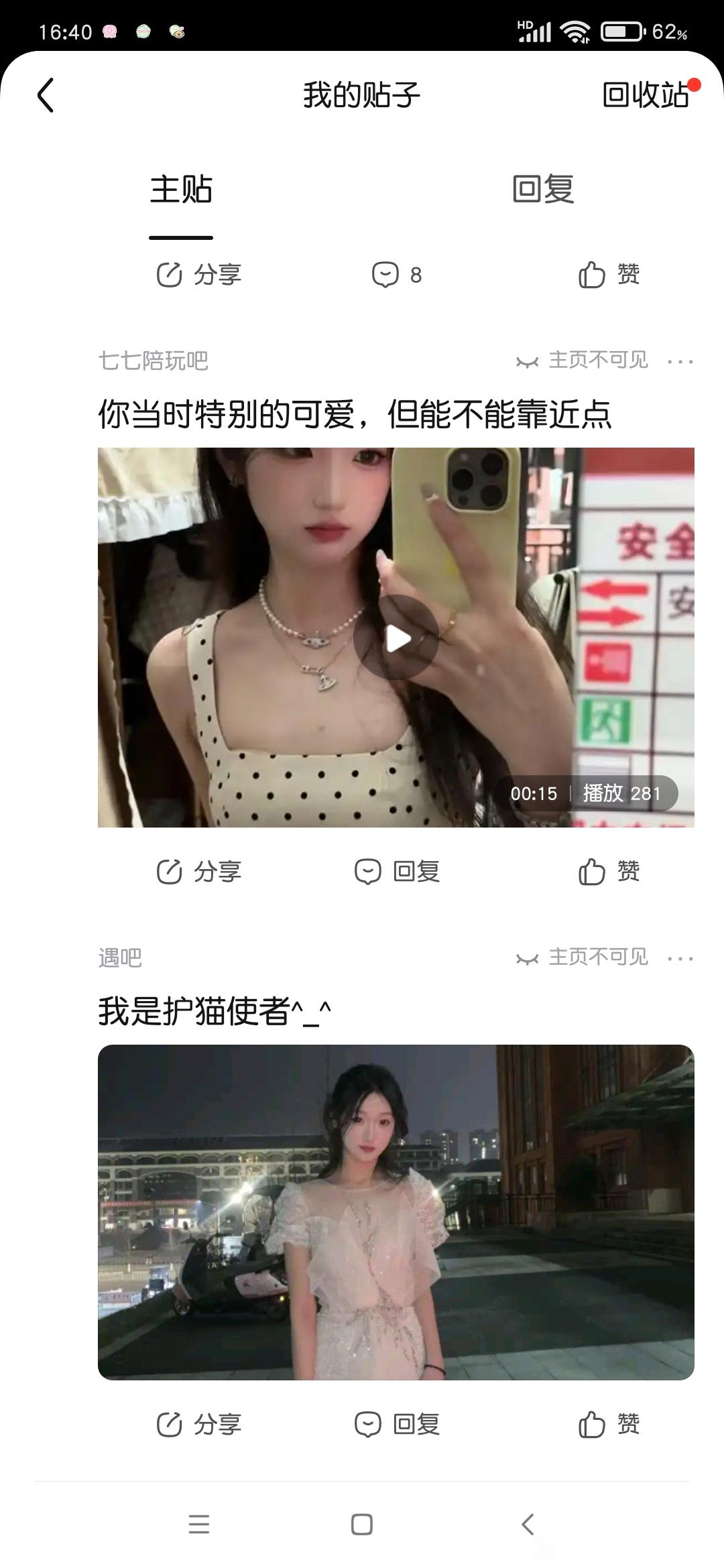Screen dimensions: 724x1568
Task: Reply to the 我是护猫使者 post
Action: coord(397,1424)
